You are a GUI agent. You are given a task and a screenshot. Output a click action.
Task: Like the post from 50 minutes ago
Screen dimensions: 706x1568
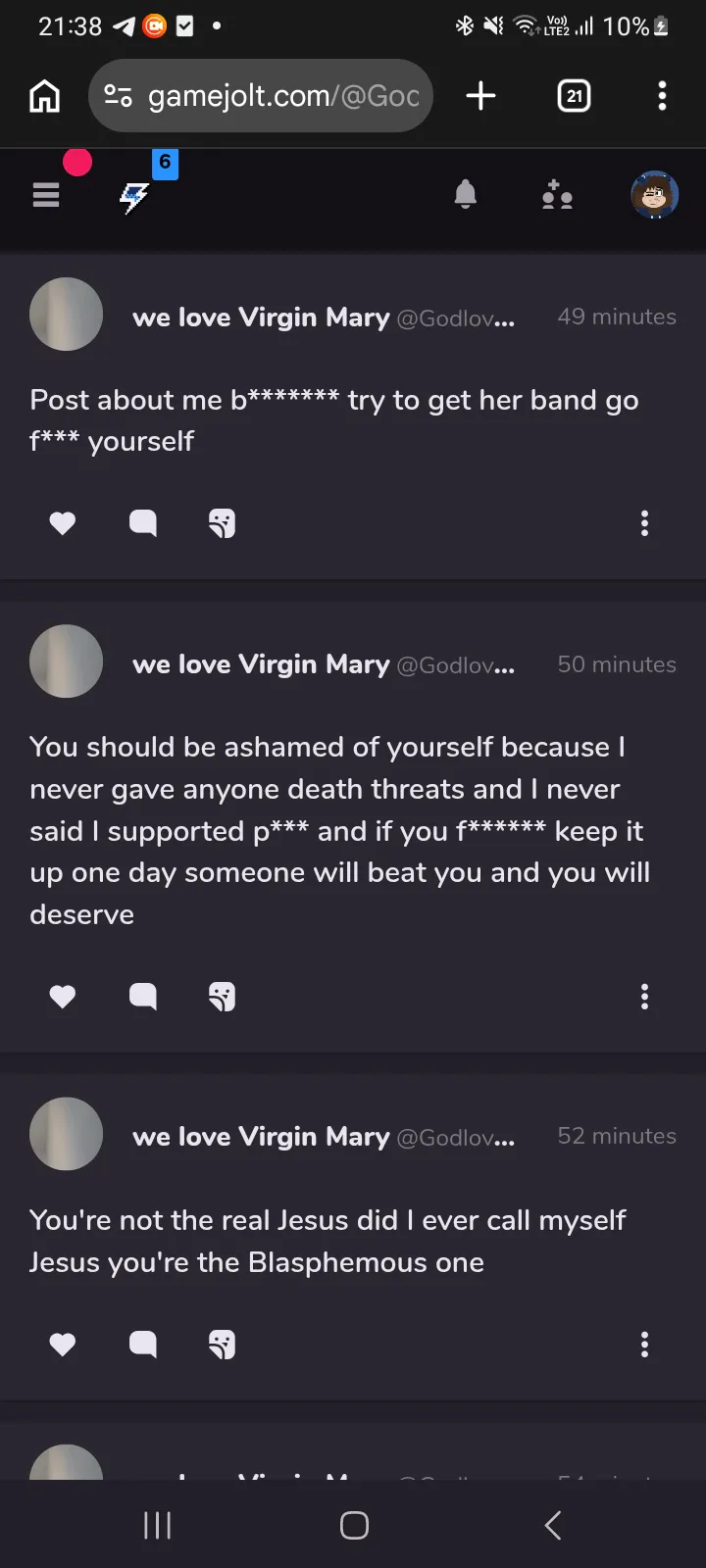tap(63, 997)
